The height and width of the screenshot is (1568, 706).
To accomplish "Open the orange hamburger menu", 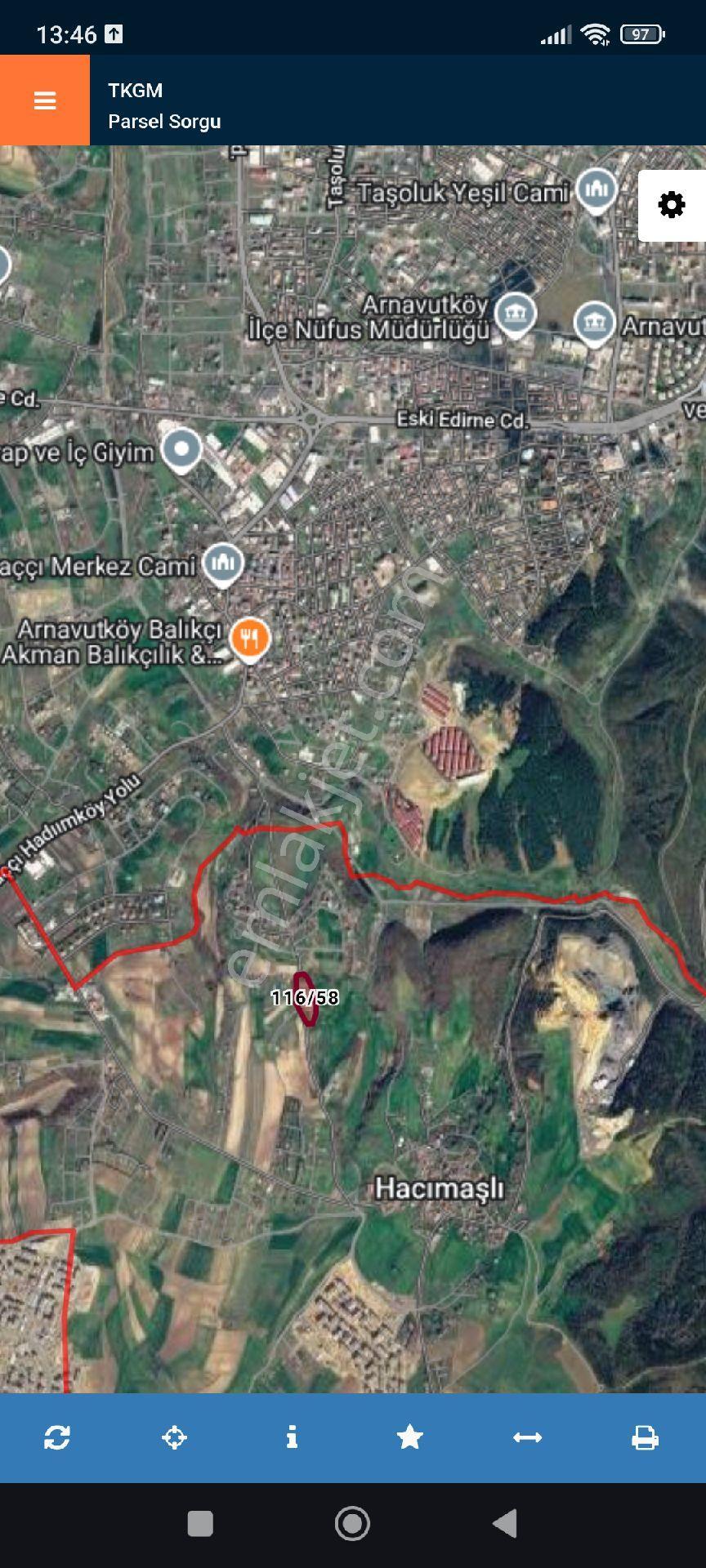I will [x=45, y=100].
